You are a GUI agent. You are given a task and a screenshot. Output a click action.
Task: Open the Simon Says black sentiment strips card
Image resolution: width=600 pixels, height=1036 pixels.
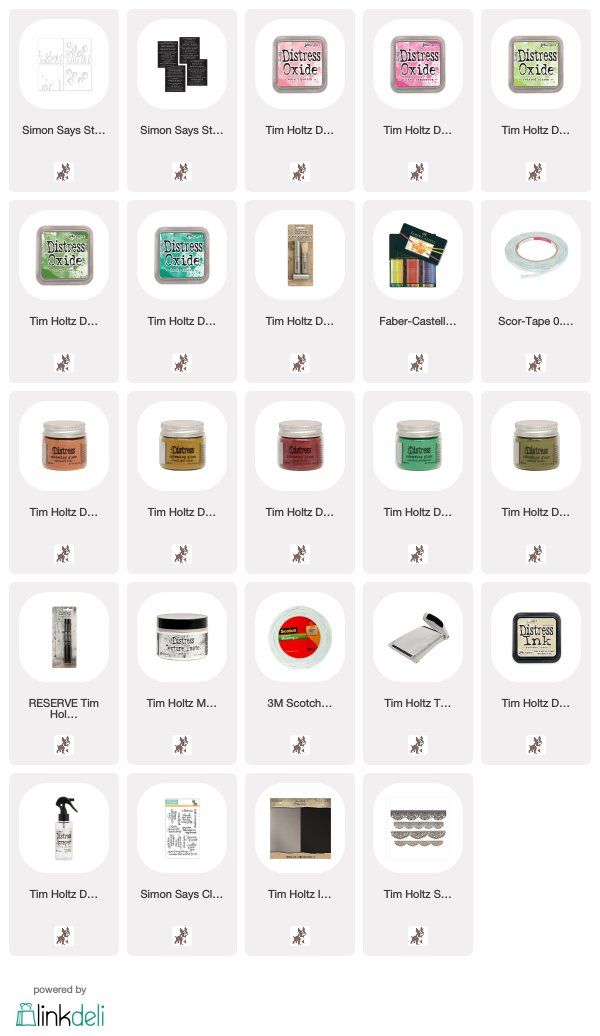[x=182, y=100]
